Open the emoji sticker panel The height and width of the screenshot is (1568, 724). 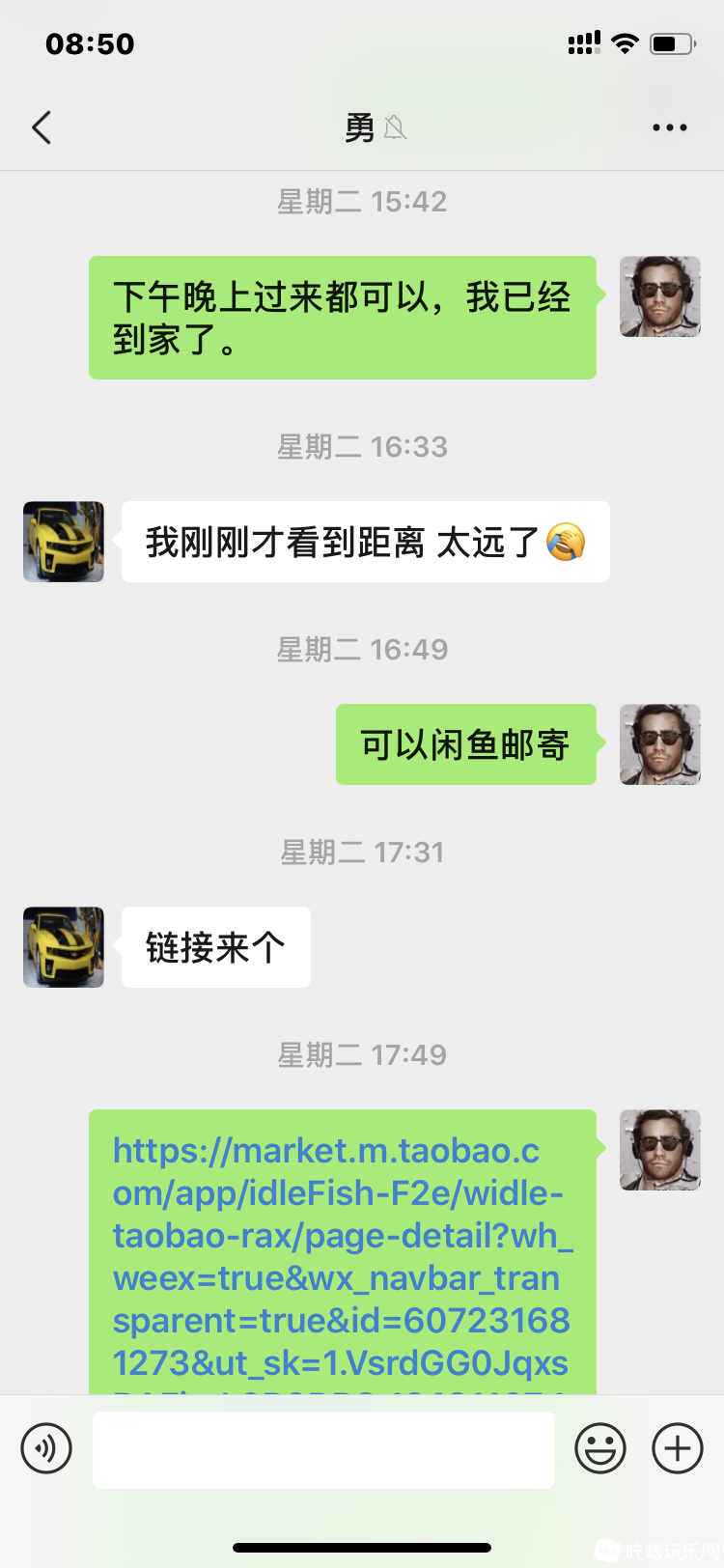600,1448
